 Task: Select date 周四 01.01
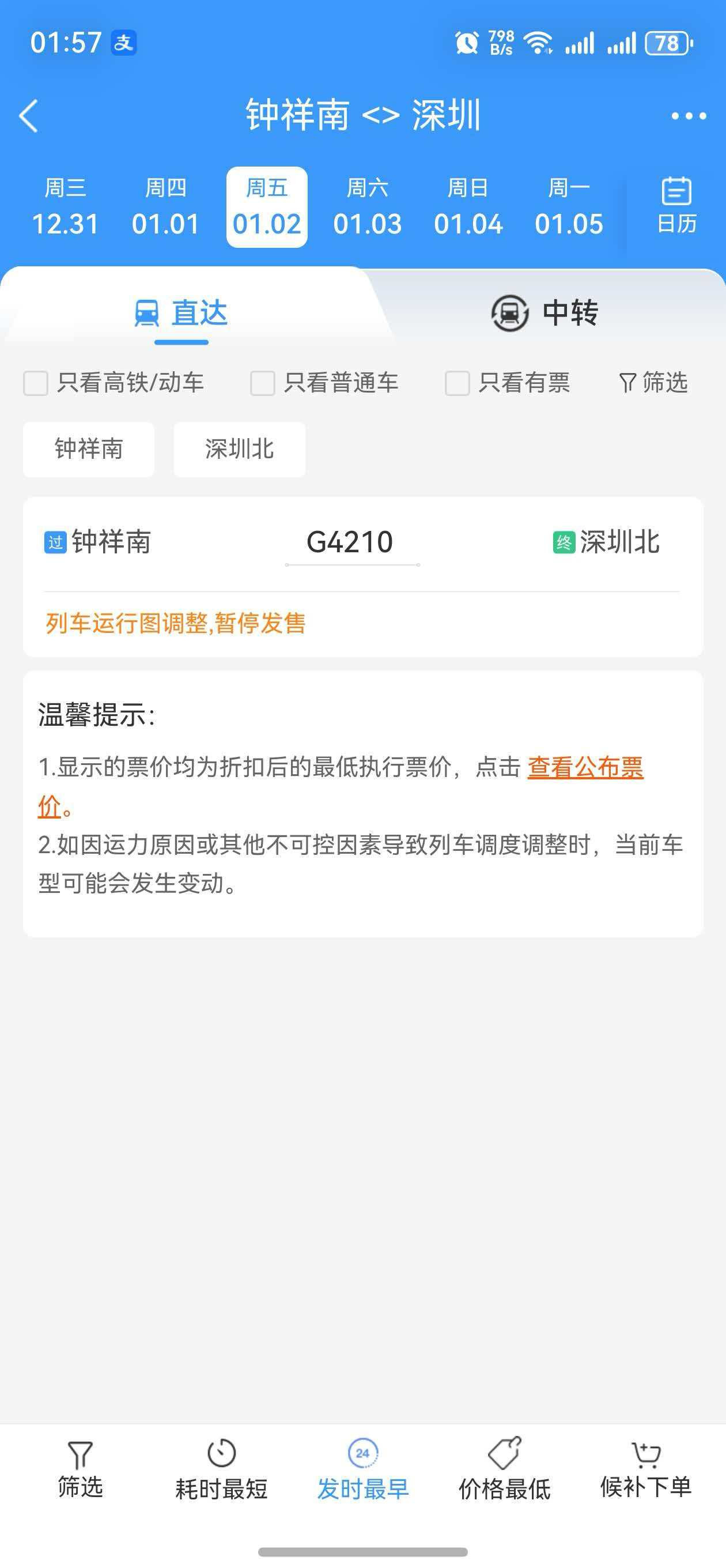(x=165, y=207)
